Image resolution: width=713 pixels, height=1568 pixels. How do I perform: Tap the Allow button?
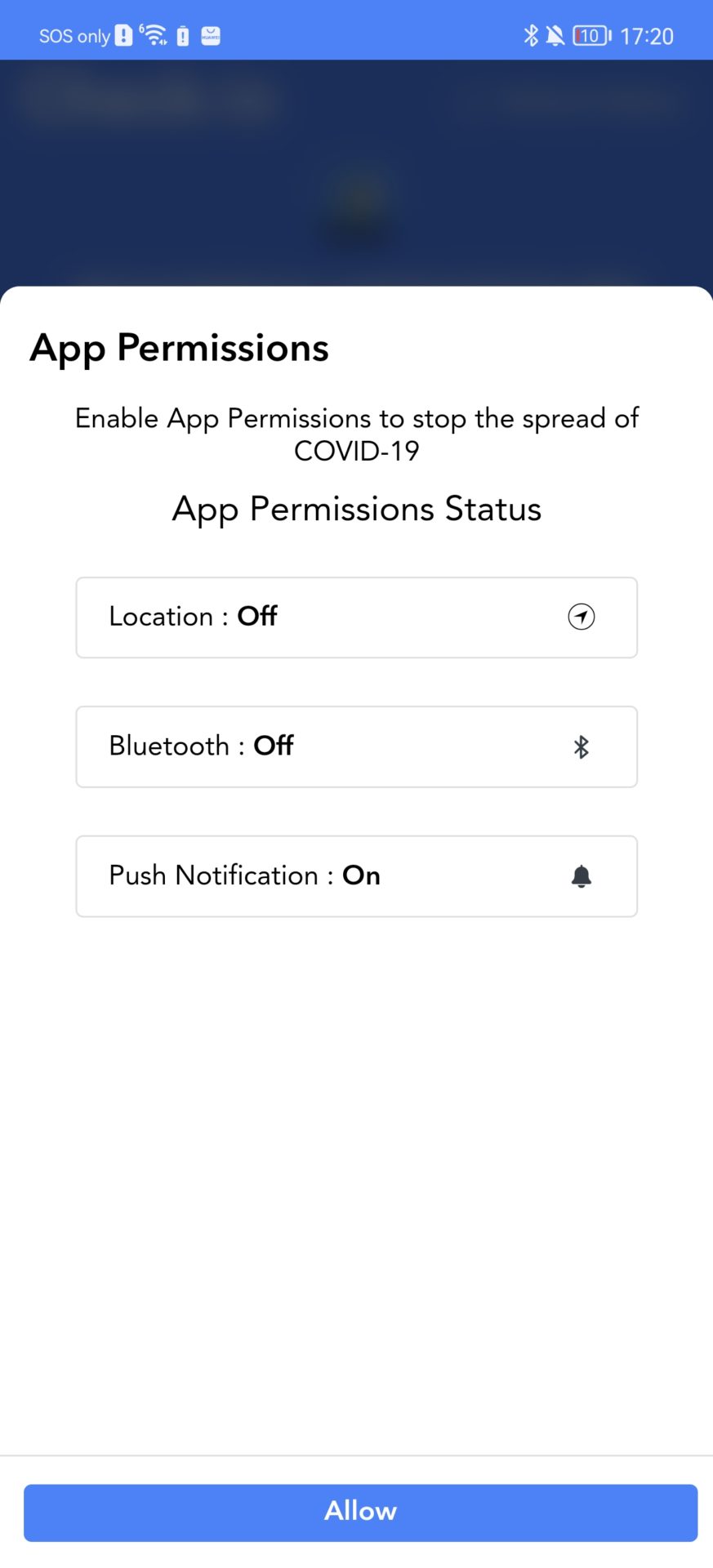[360, 1512]
